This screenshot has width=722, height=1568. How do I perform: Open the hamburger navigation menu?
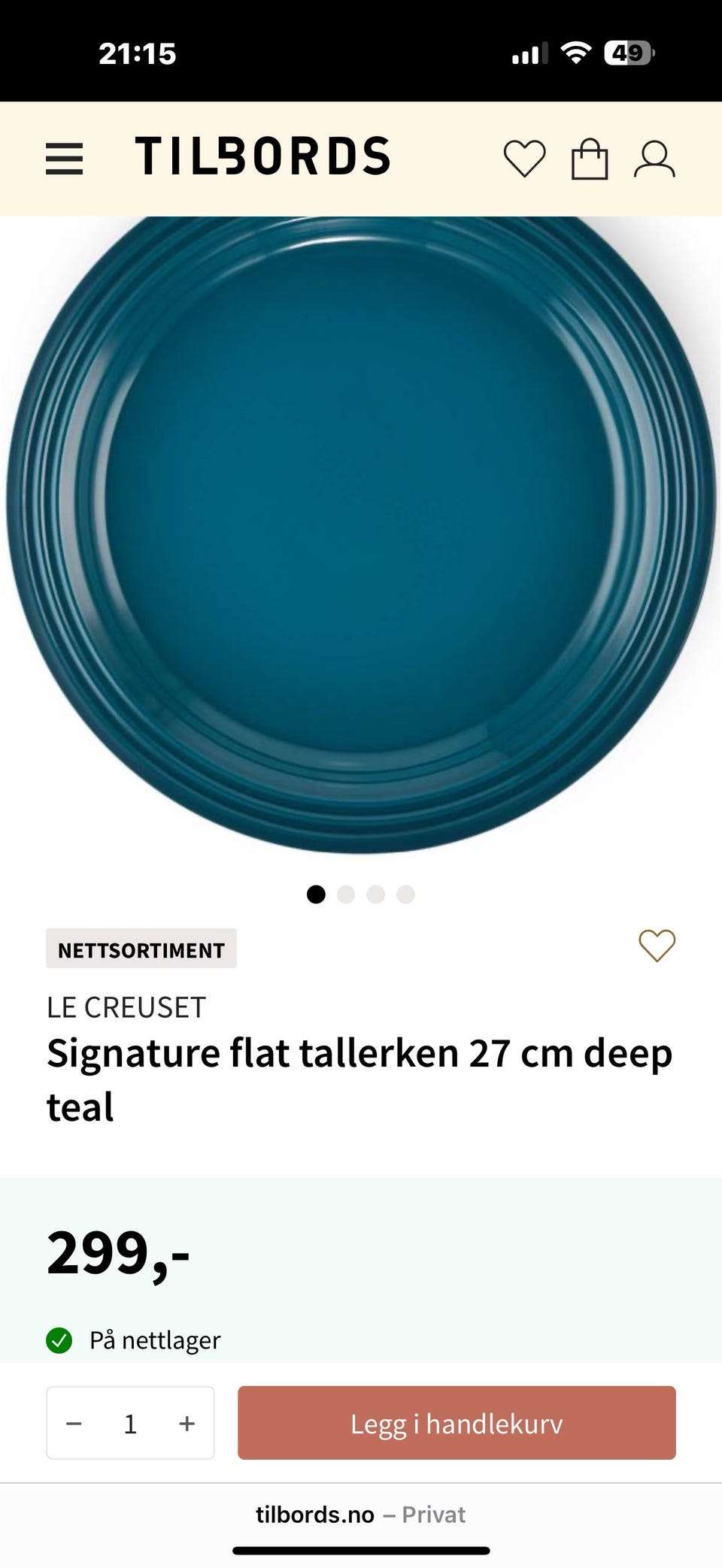(65, 158)
